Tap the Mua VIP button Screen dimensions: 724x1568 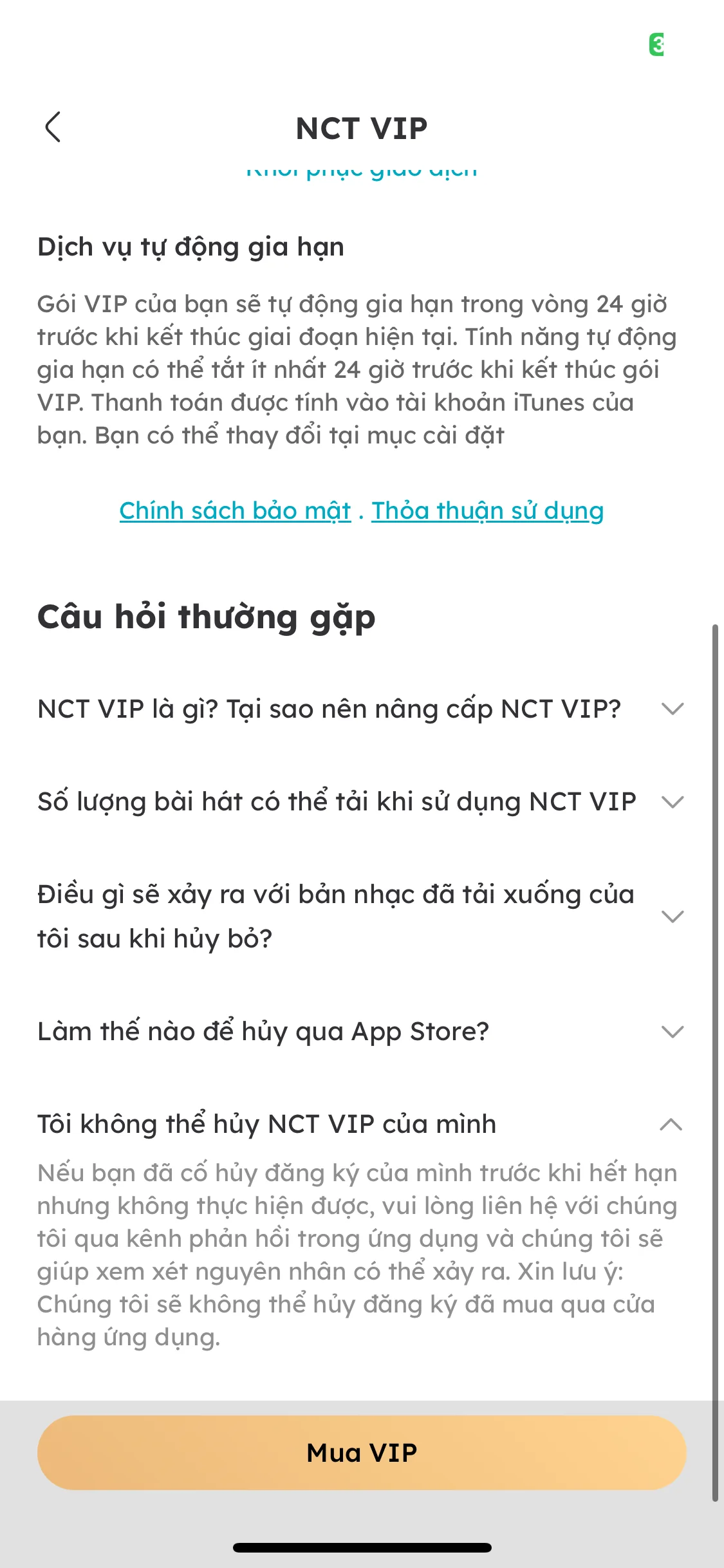pyautogui.click(x=362, y=1452)
